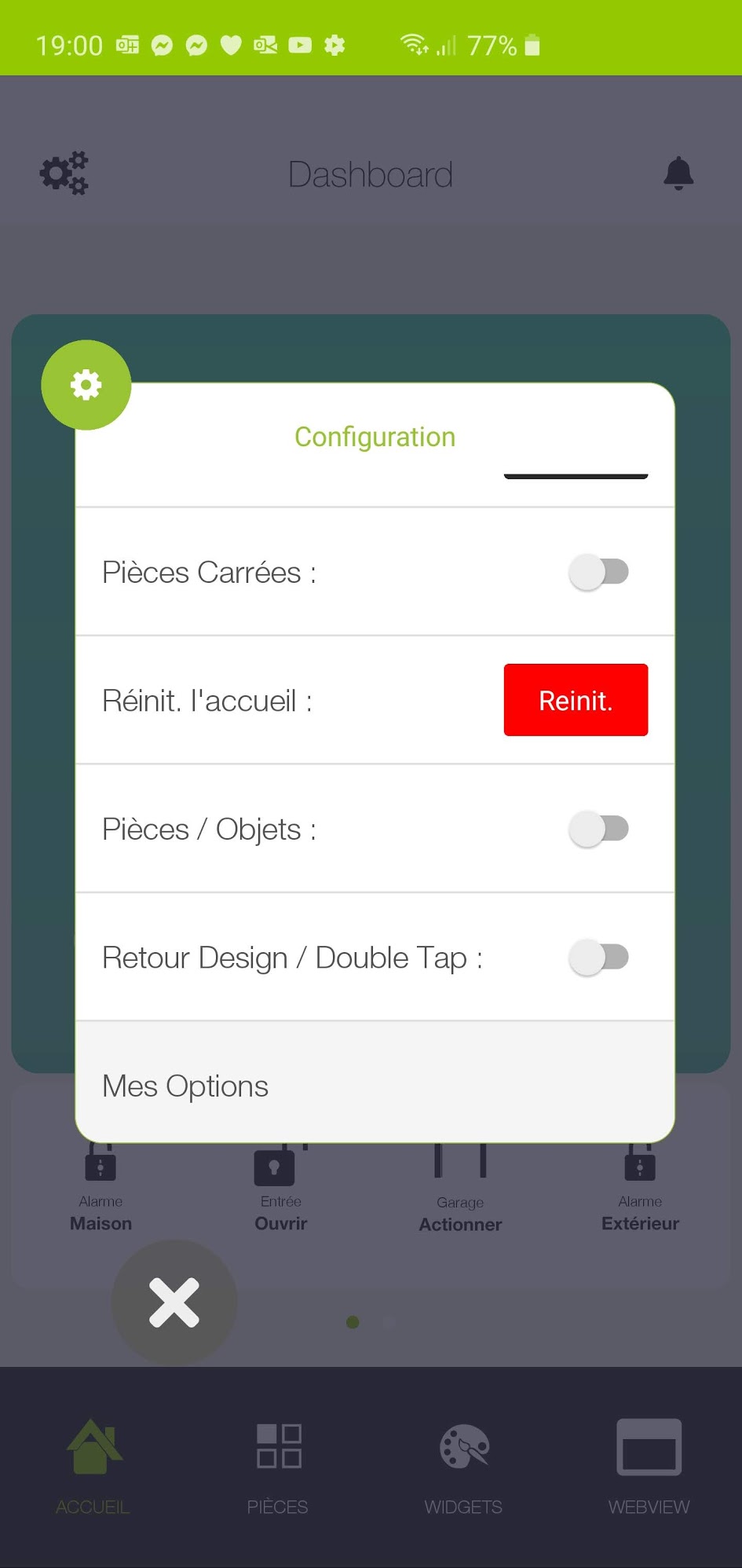Open the settings gears icon
This screenshot has width=742, height=1568.
pos(64,173)
